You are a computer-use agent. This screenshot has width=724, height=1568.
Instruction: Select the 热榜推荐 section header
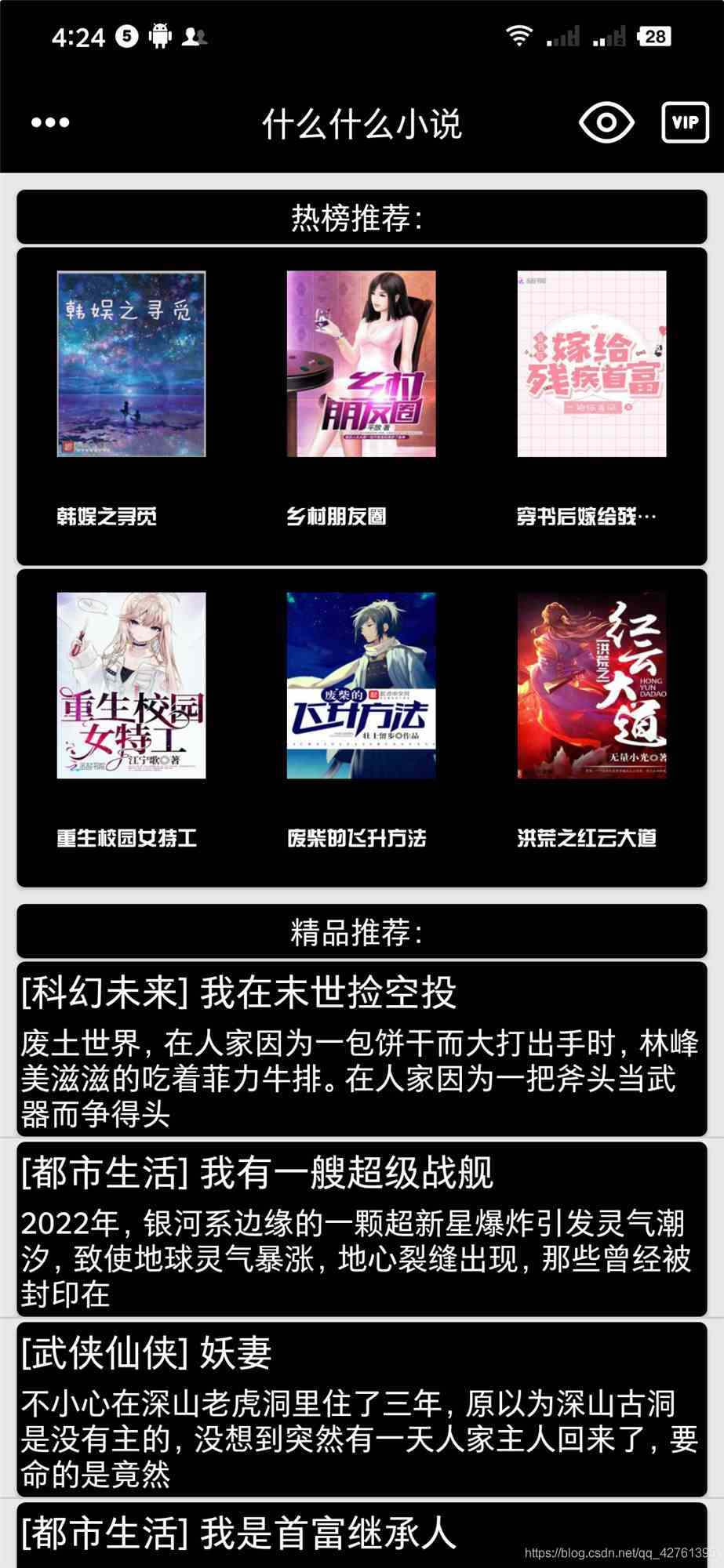pyautogui.click(x=362, y=220)
